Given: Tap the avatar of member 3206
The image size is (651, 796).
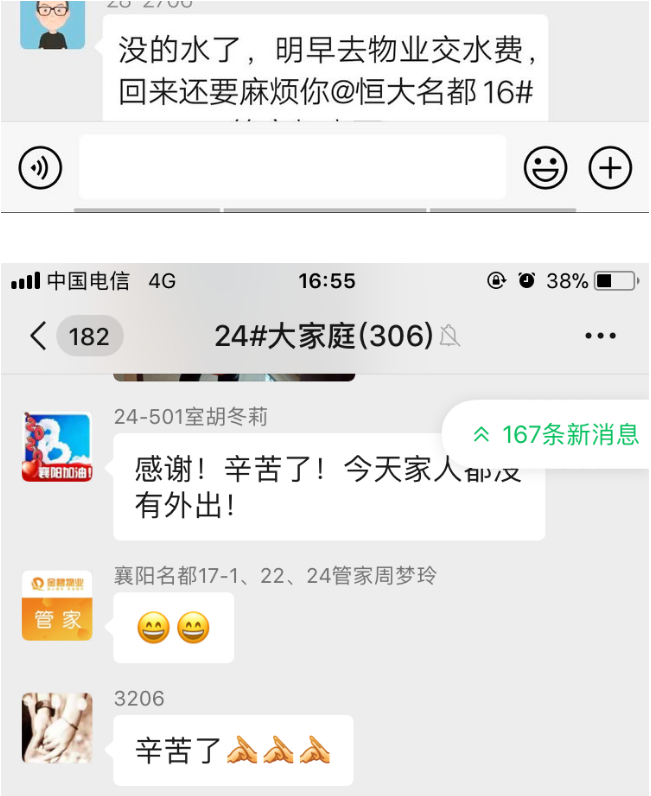Looking at the screenshot, I should pyautogui.click(x=57, y=729).
